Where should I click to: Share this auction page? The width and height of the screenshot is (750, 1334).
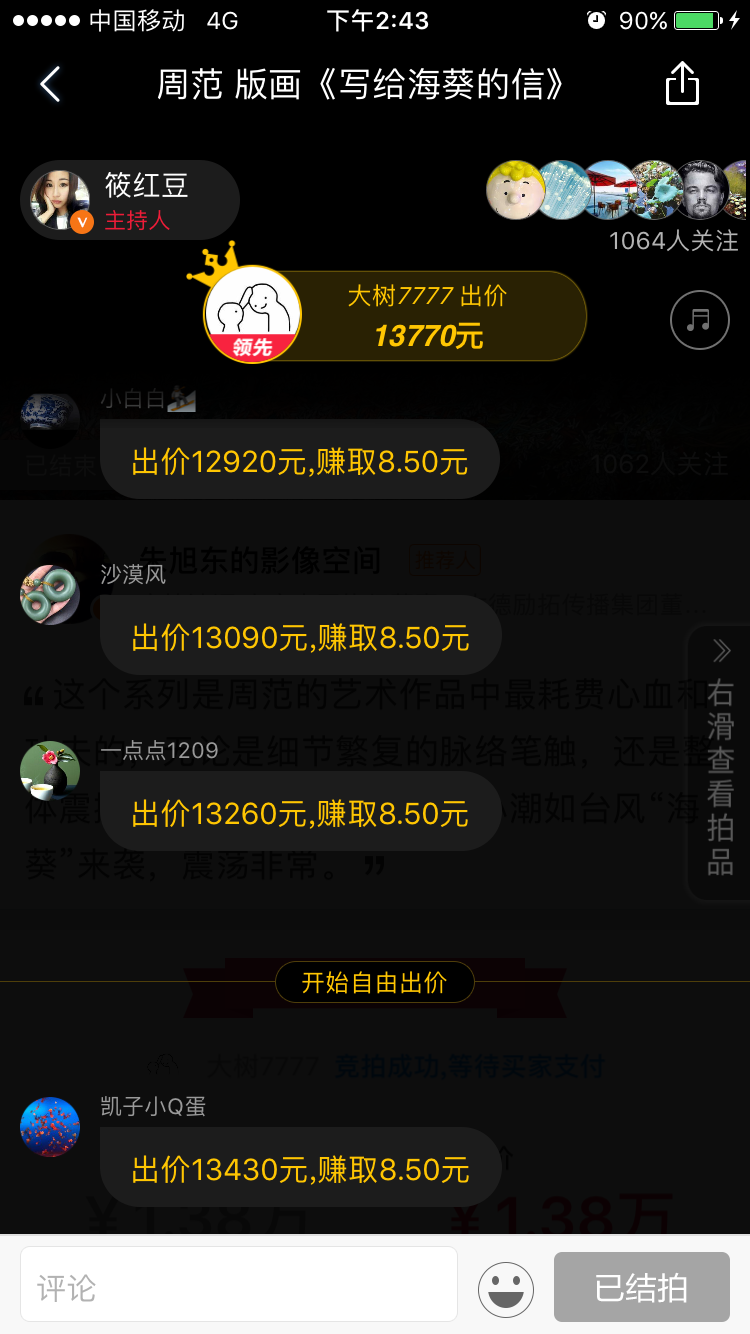pyautogui.click(x=682, y=84)
